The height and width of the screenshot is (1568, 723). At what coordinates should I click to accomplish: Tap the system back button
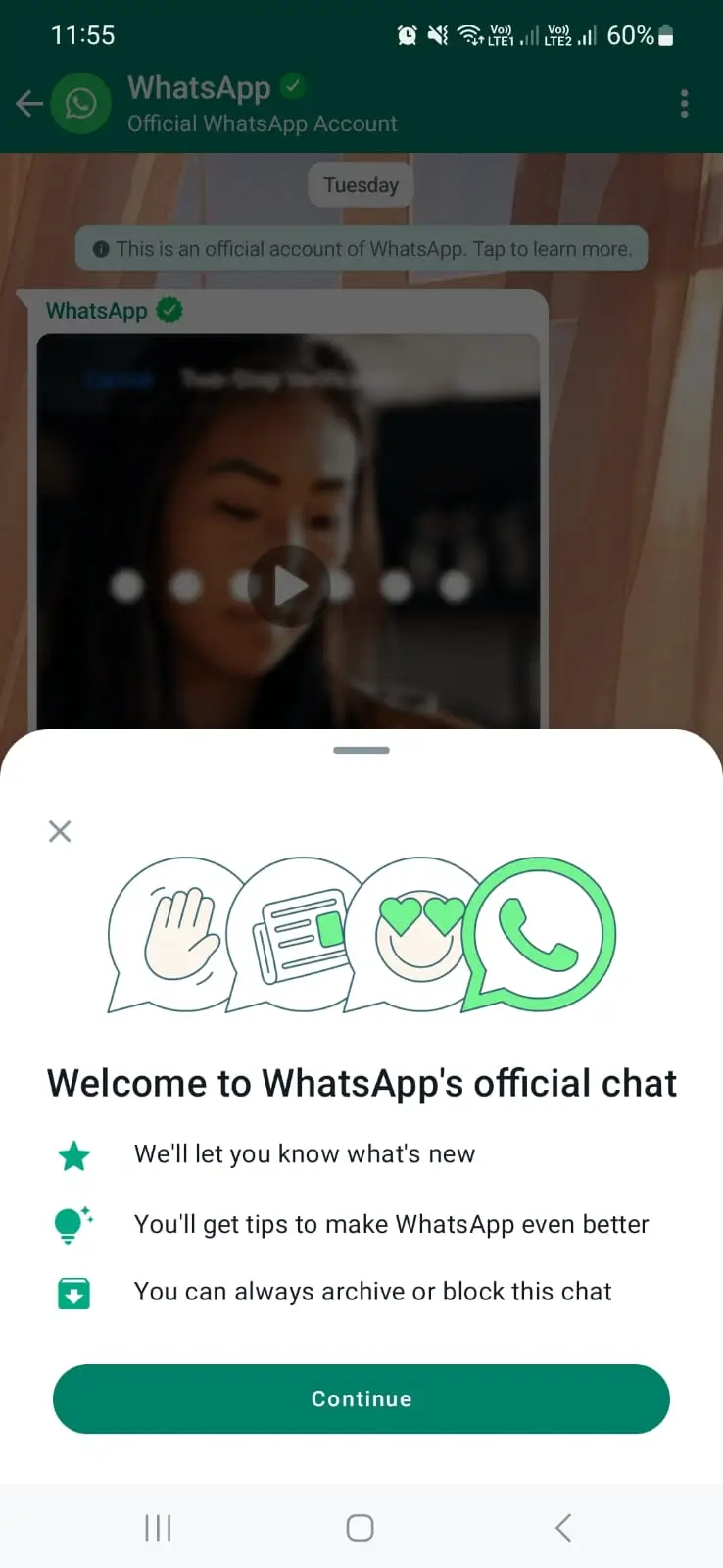562,1527
